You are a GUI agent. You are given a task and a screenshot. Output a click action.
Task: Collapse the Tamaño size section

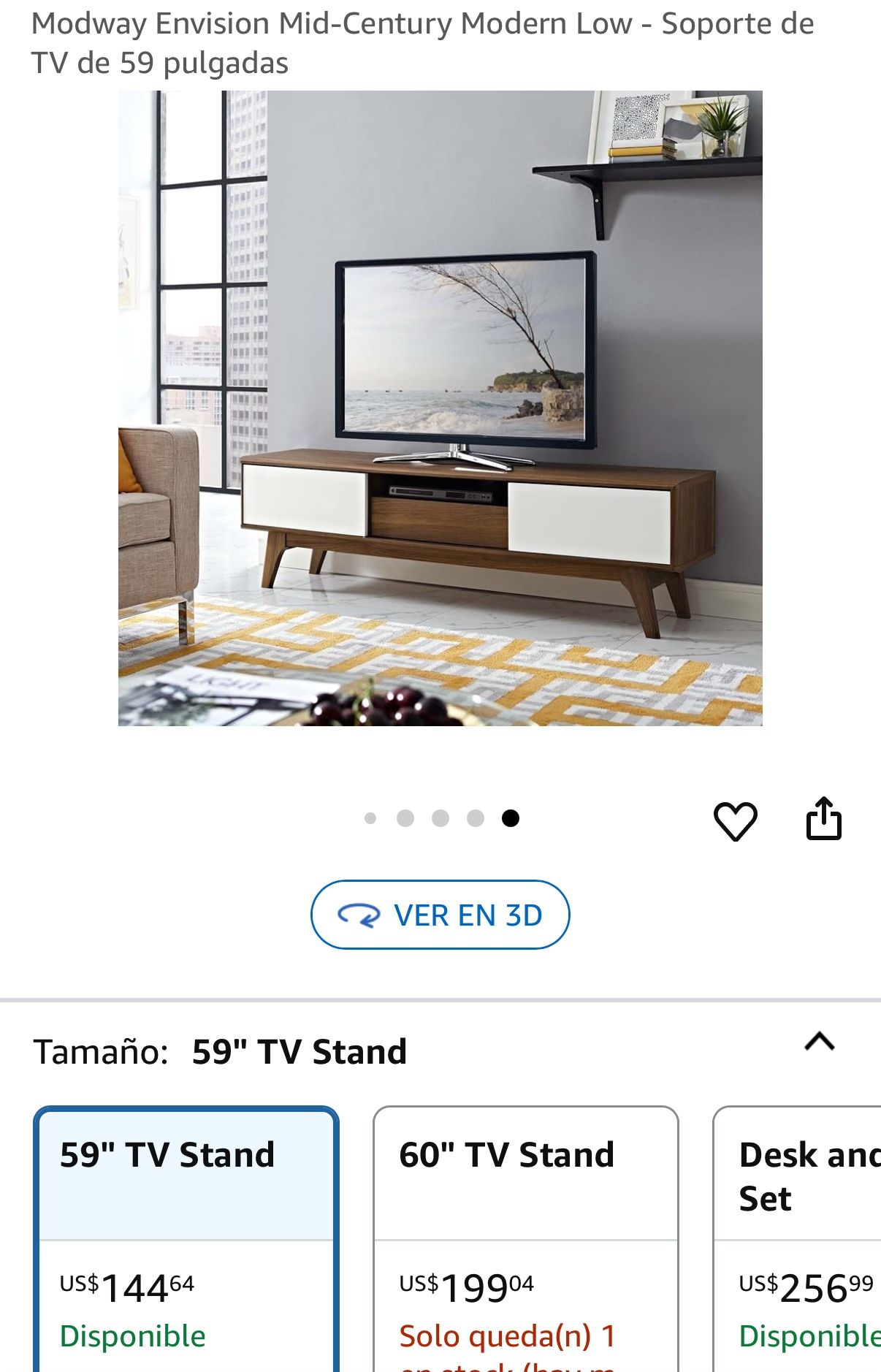tap(819, 1041)
